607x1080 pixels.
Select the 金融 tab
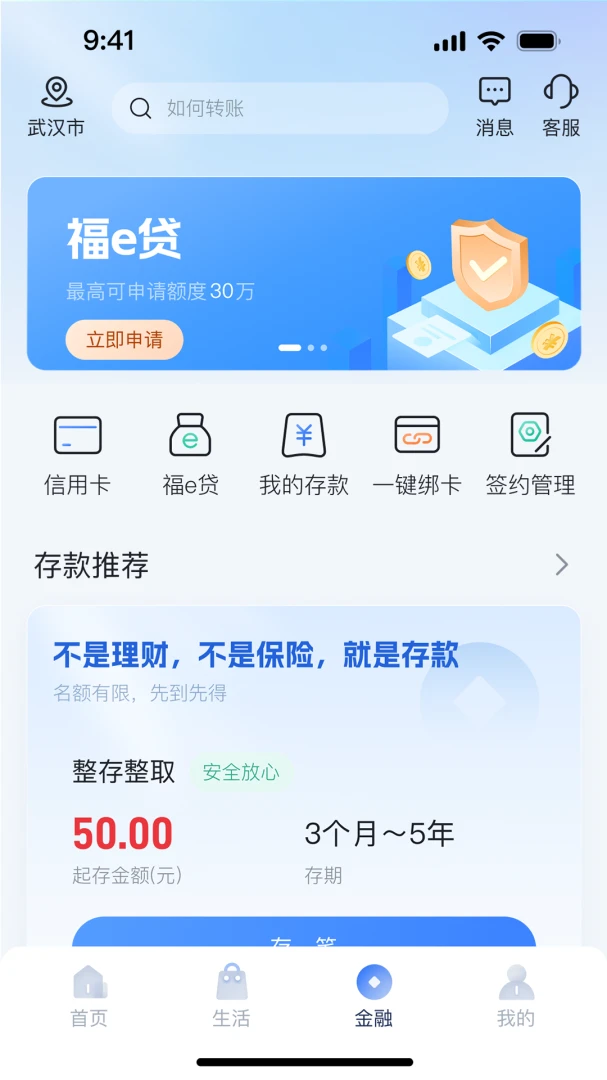pyautogui.click(x=374, y=996)
